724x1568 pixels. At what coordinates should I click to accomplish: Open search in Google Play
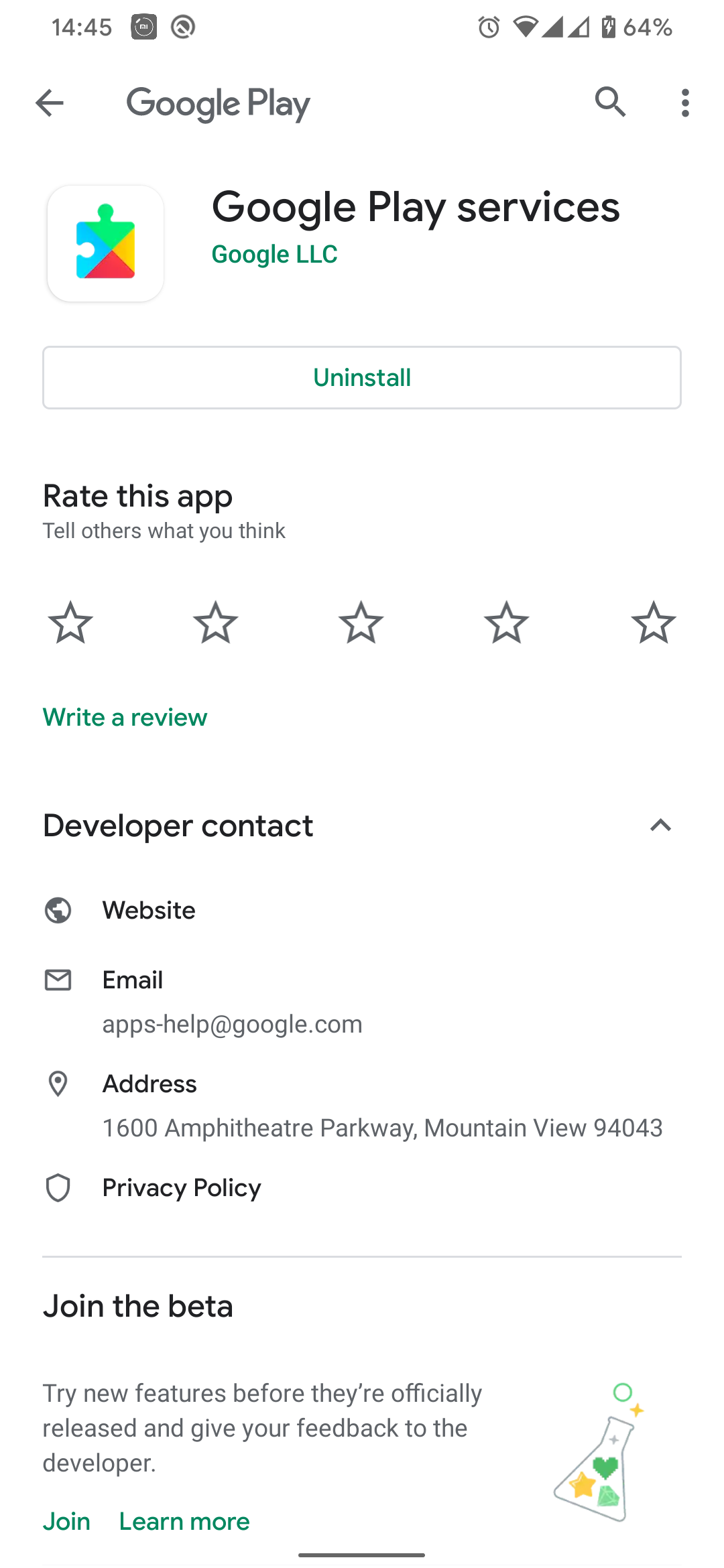(x=610, y=103)
